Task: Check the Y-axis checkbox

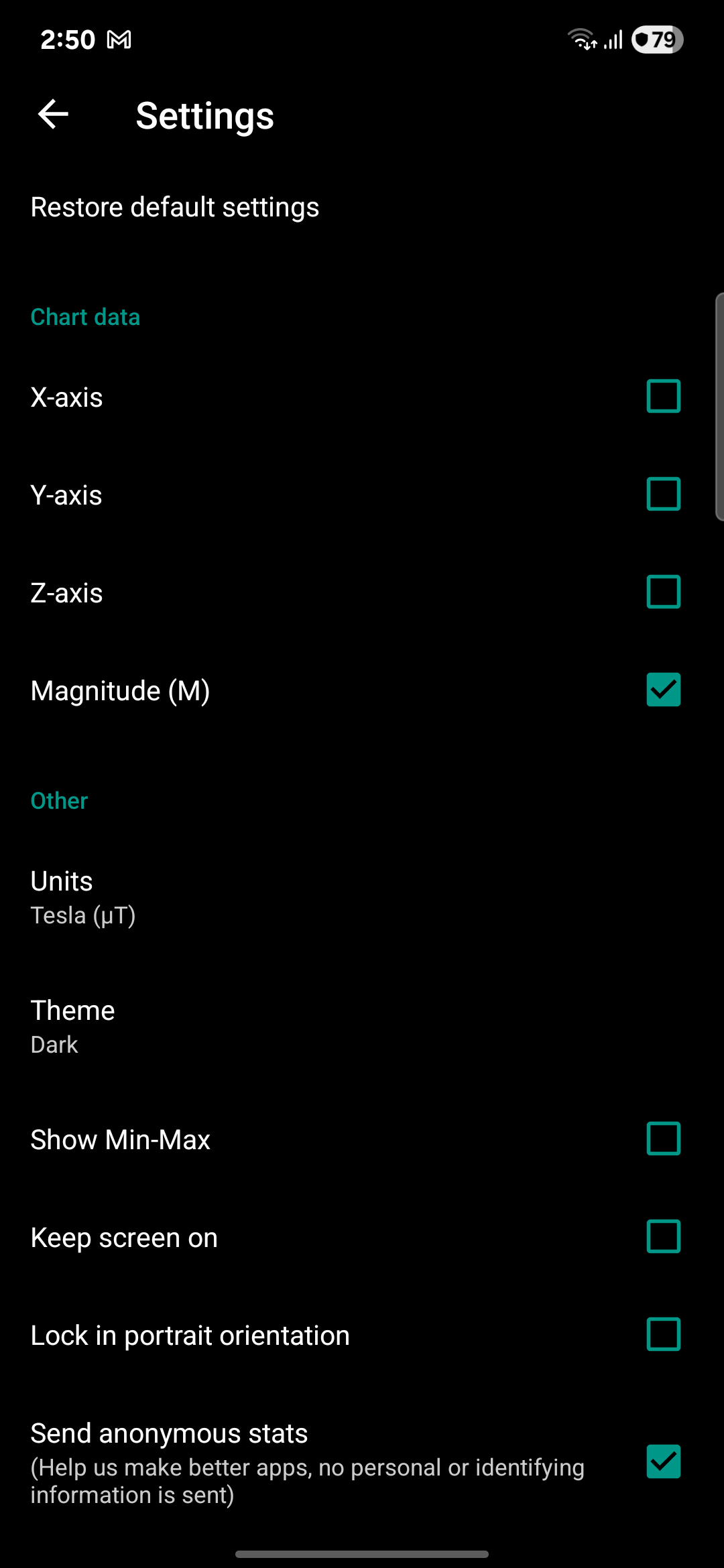Action: [x=663, y=494]
